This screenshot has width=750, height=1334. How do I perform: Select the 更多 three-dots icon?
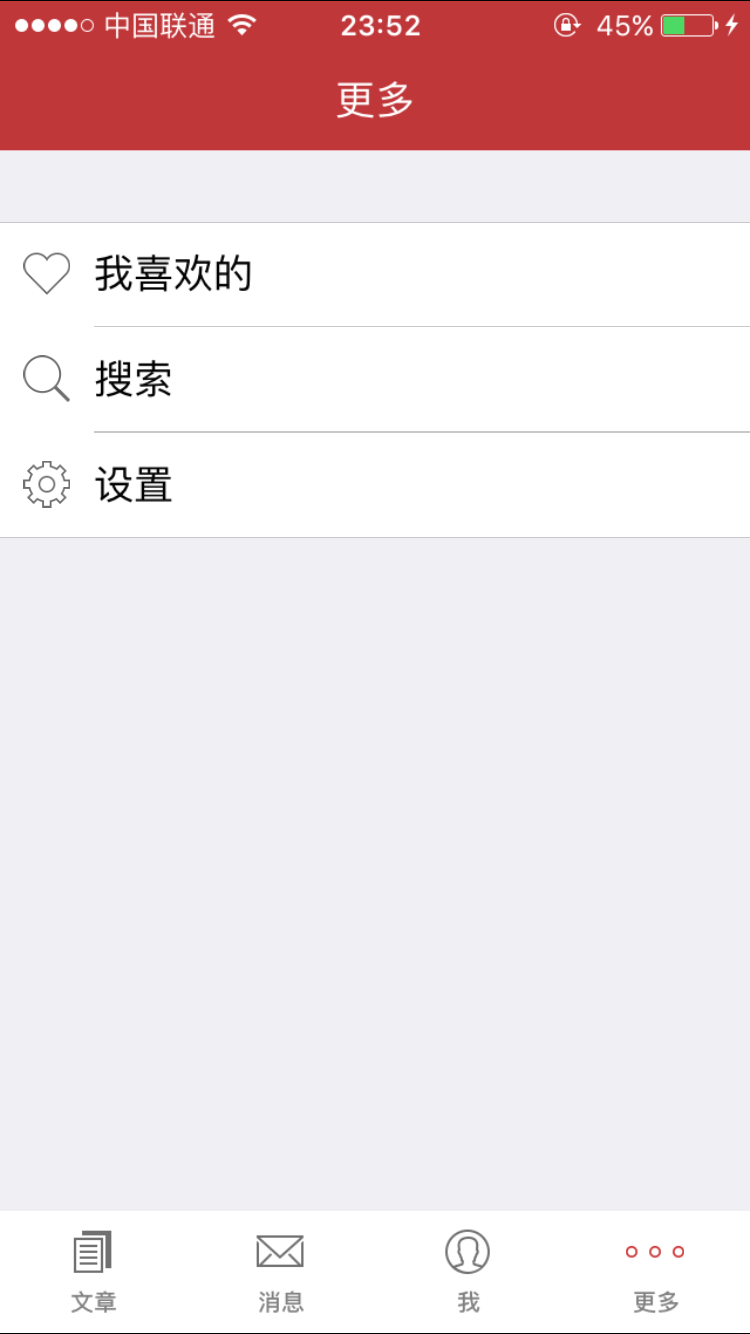pyautogui.click(x=655, y=1250)
